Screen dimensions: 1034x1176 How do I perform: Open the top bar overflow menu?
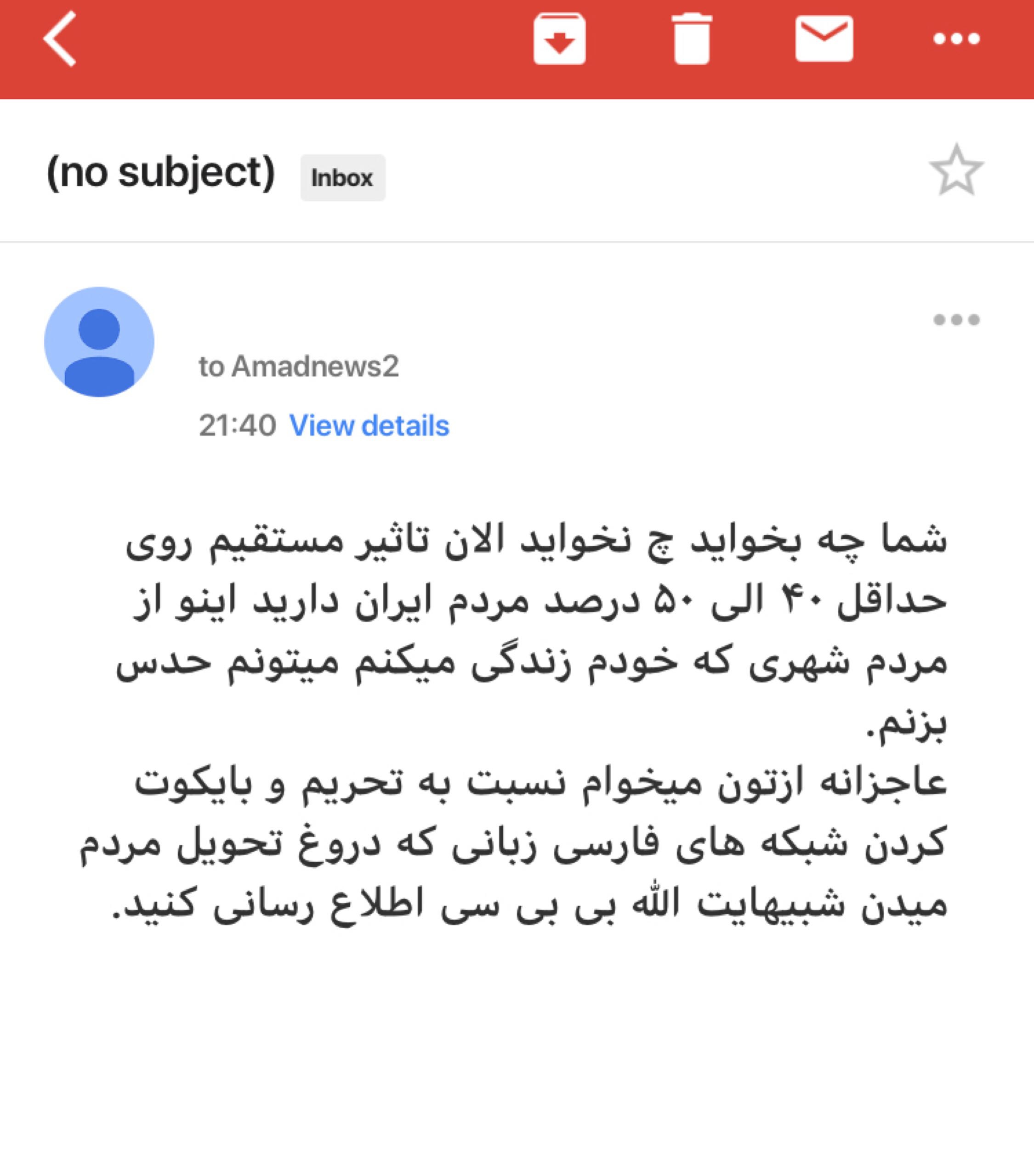956,39
